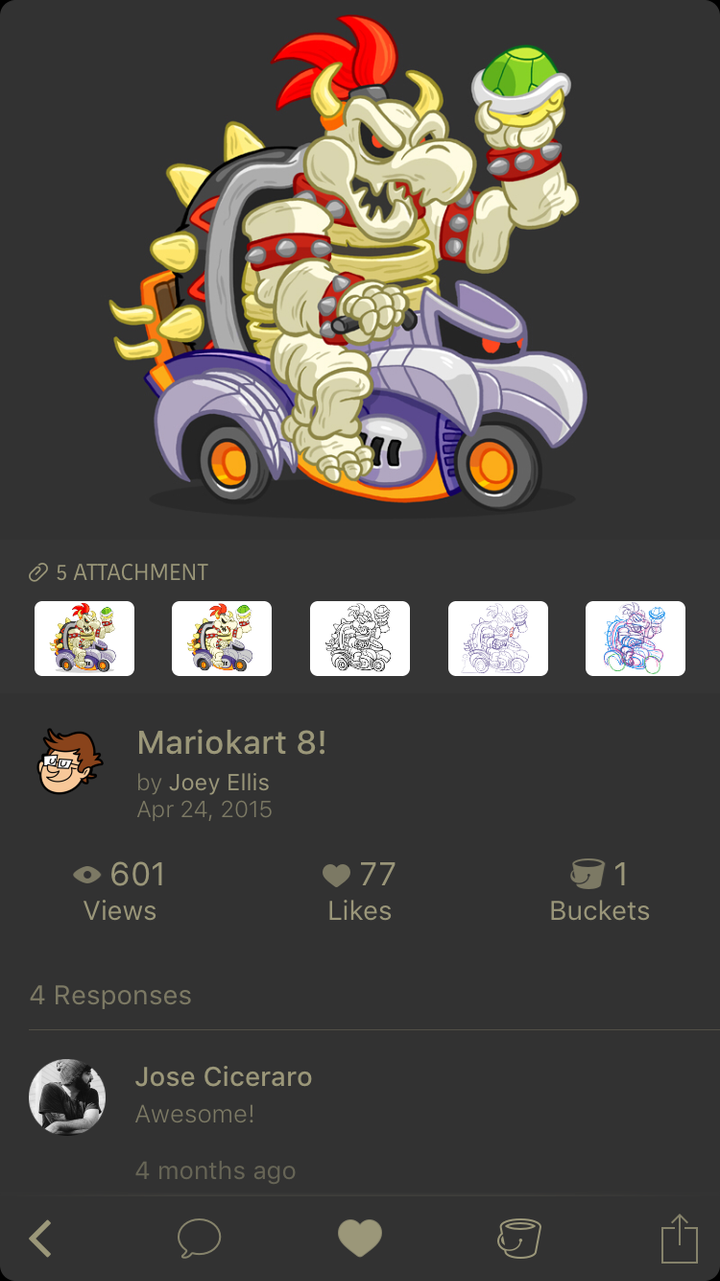Open Joey Ellis's profile link
This screenshot has width=720, height=1281.
tap(218, 782)
